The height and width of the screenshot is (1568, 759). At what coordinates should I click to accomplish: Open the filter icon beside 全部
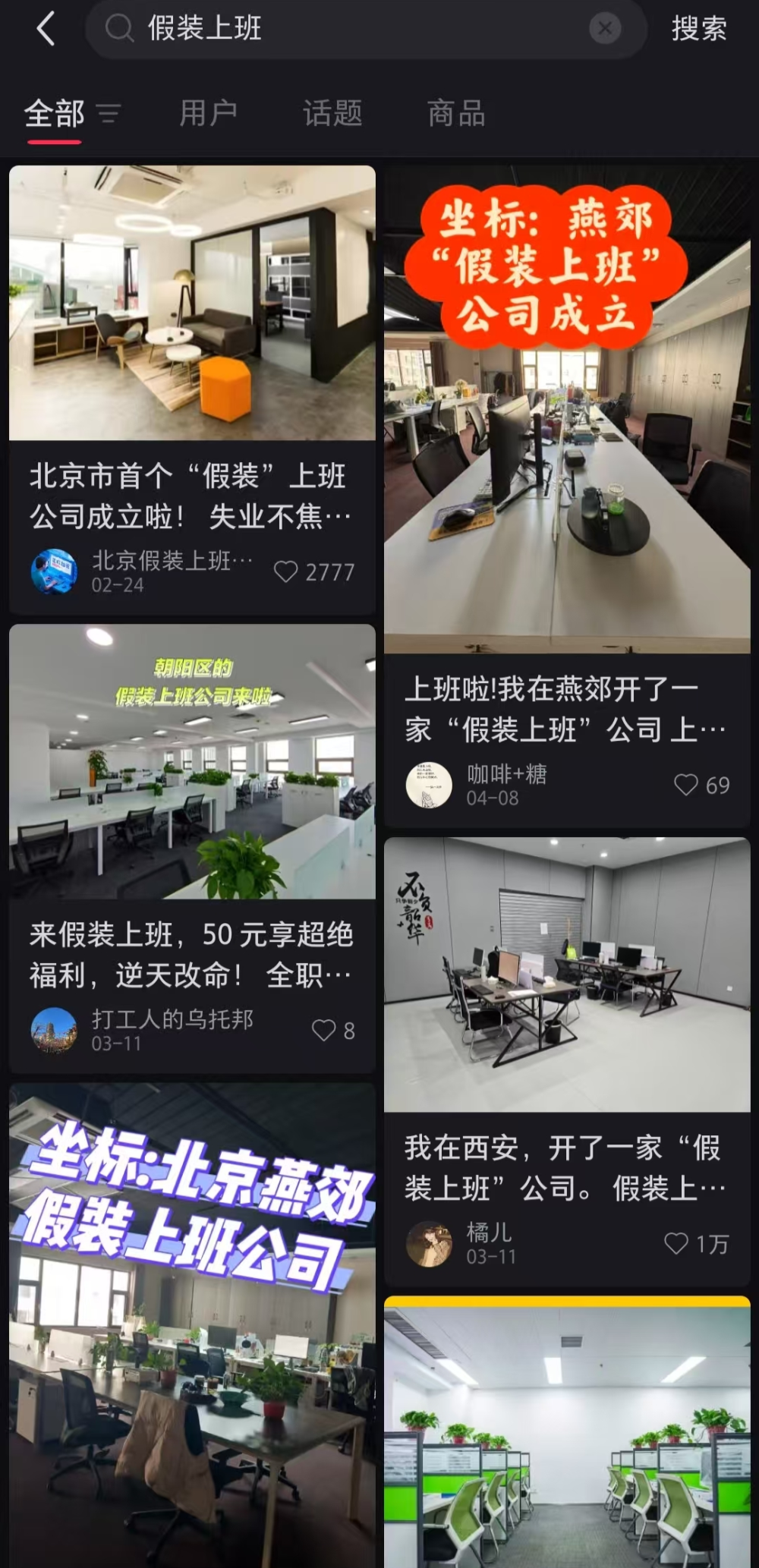pos(109,114)
